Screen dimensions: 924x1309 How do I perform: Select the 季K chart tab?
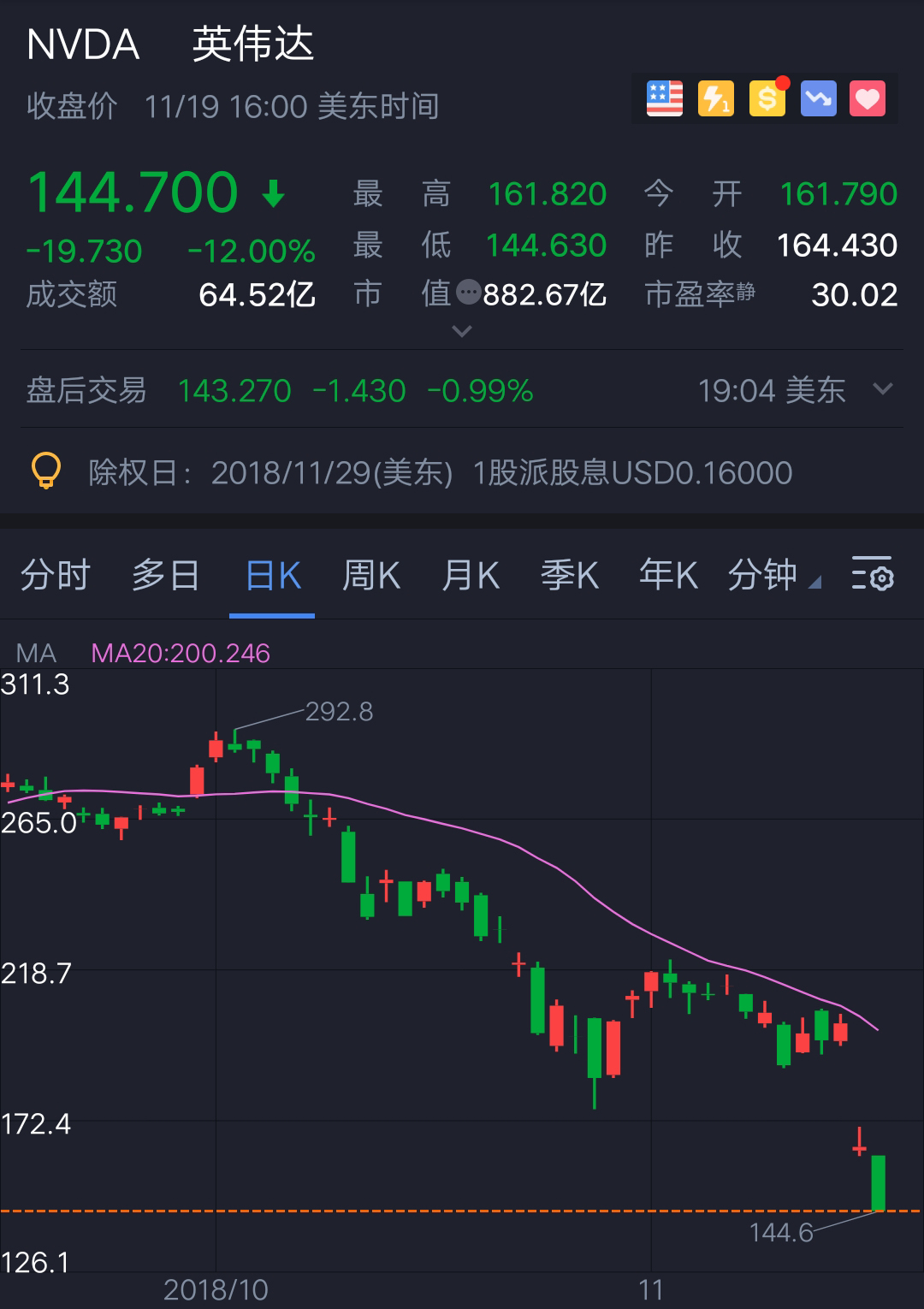569,575
